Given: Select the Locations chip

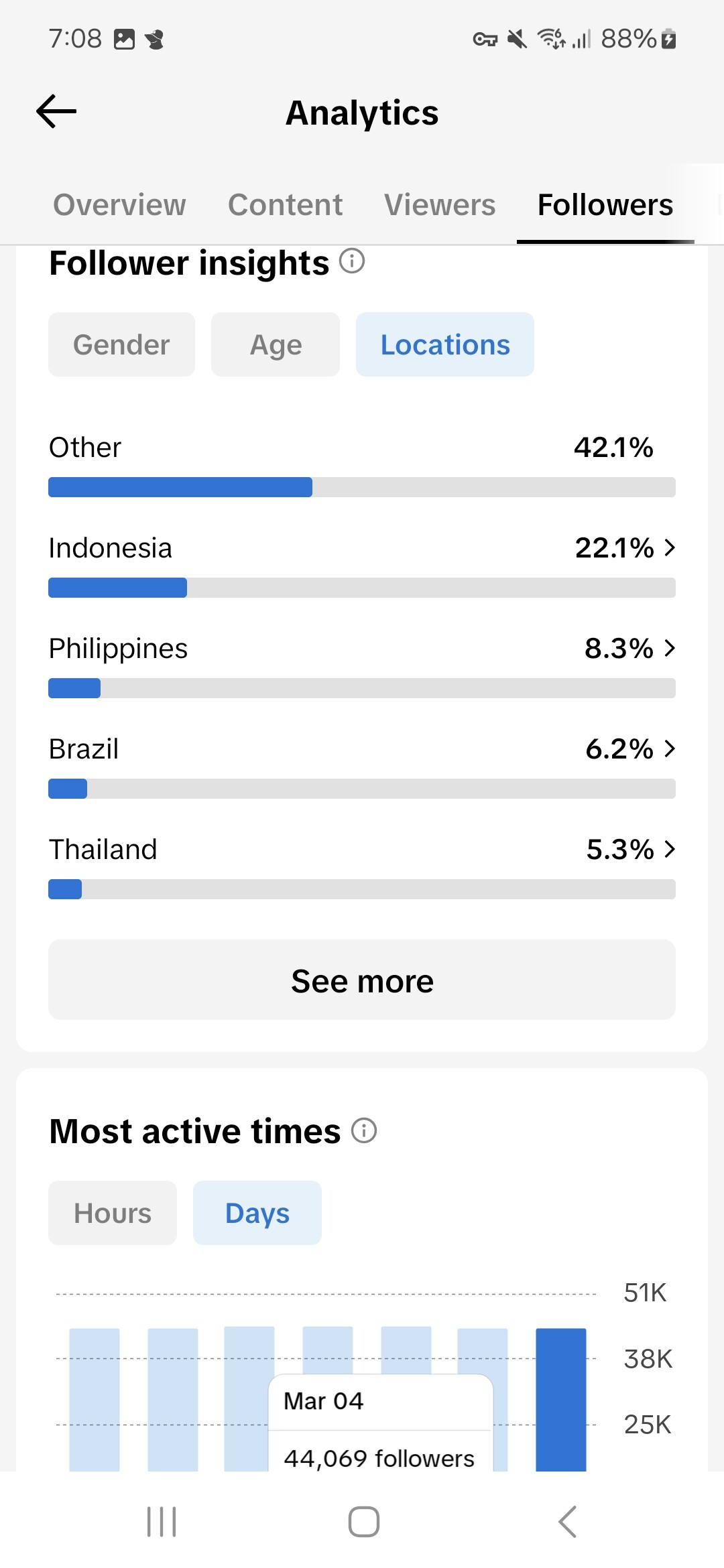Looking at the screenshot, I should click(445, 344).
